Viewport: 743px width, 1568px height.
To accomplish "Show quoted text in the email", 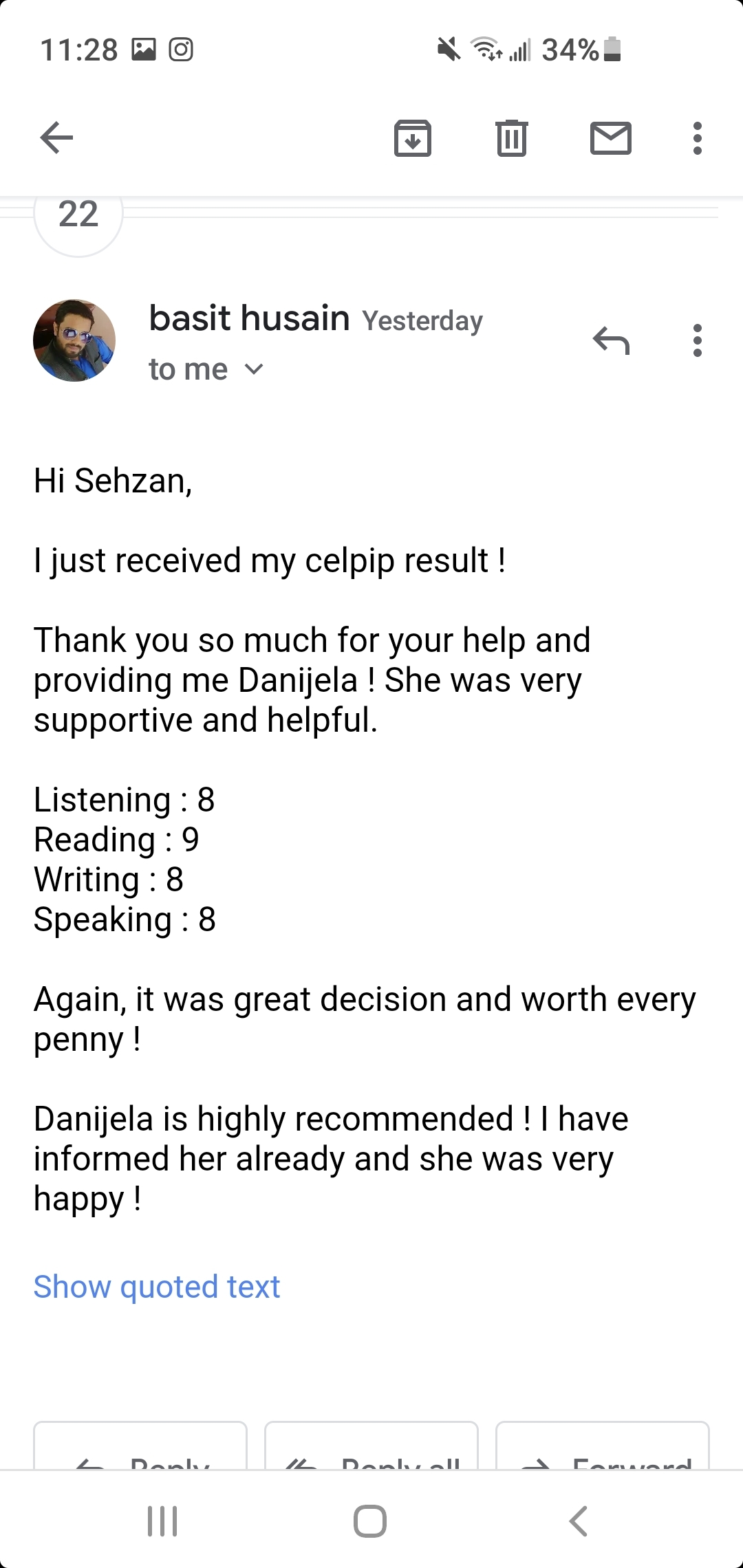I will pos(157,1287).
